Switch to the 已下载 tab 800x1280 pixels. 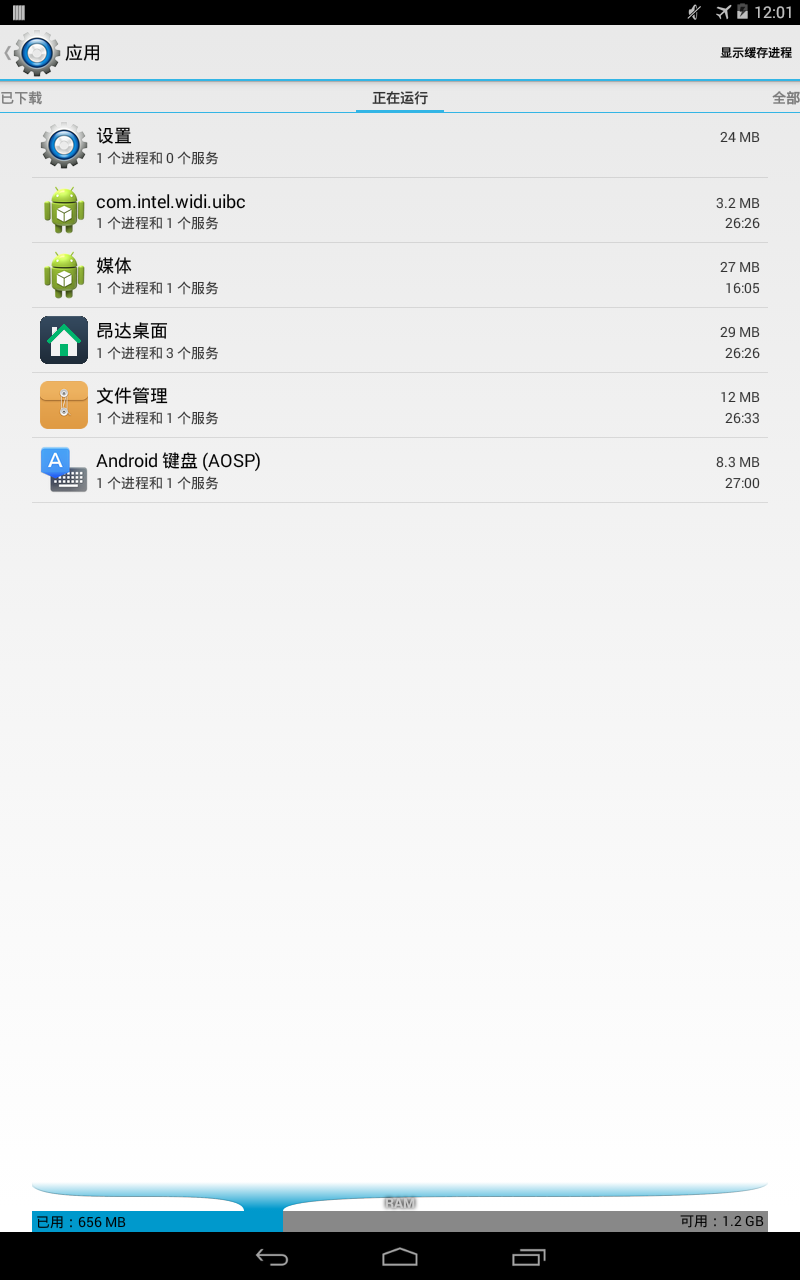click(22, 98)
